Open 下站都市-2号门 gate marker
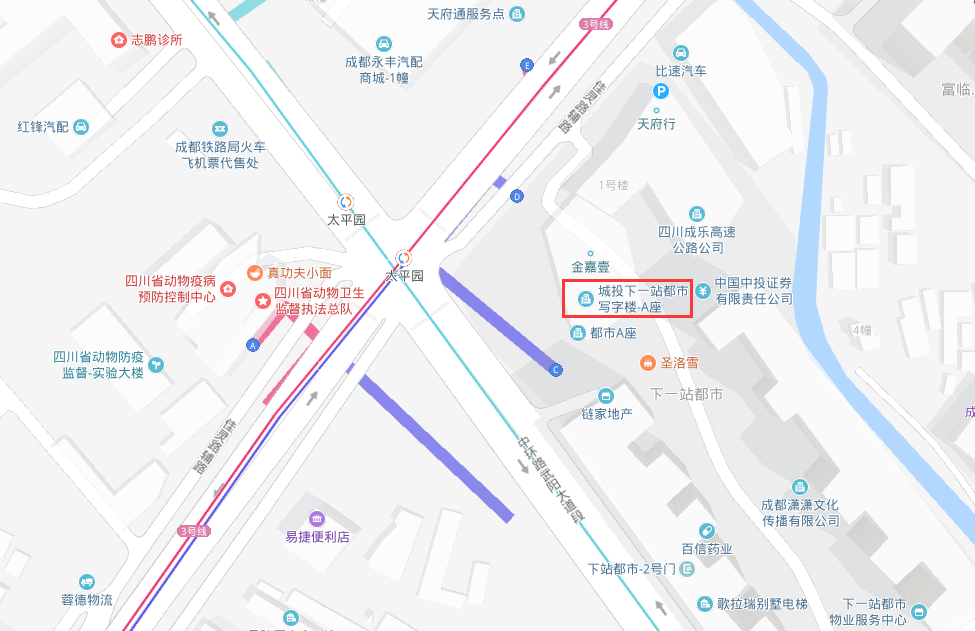 click(686, 569)
